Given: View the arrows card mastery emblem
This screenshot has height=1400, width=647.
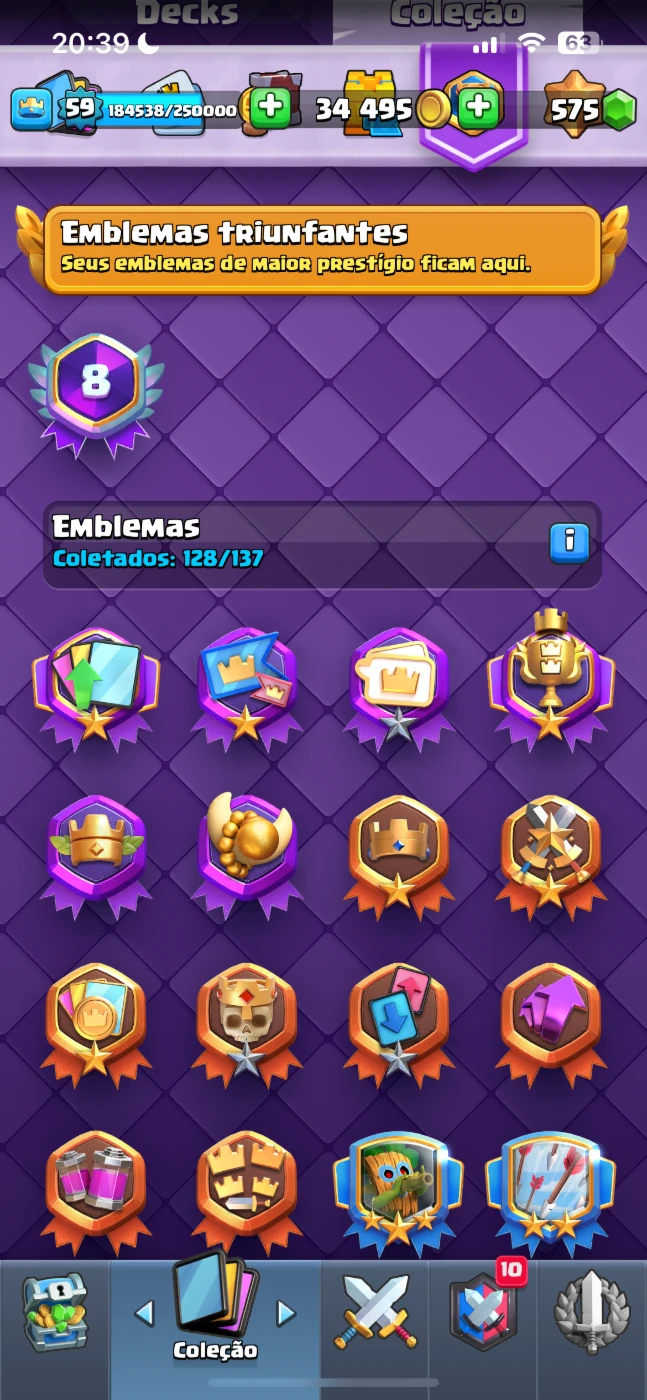Looking at the screenshot, I should [x=550, y=1189].
